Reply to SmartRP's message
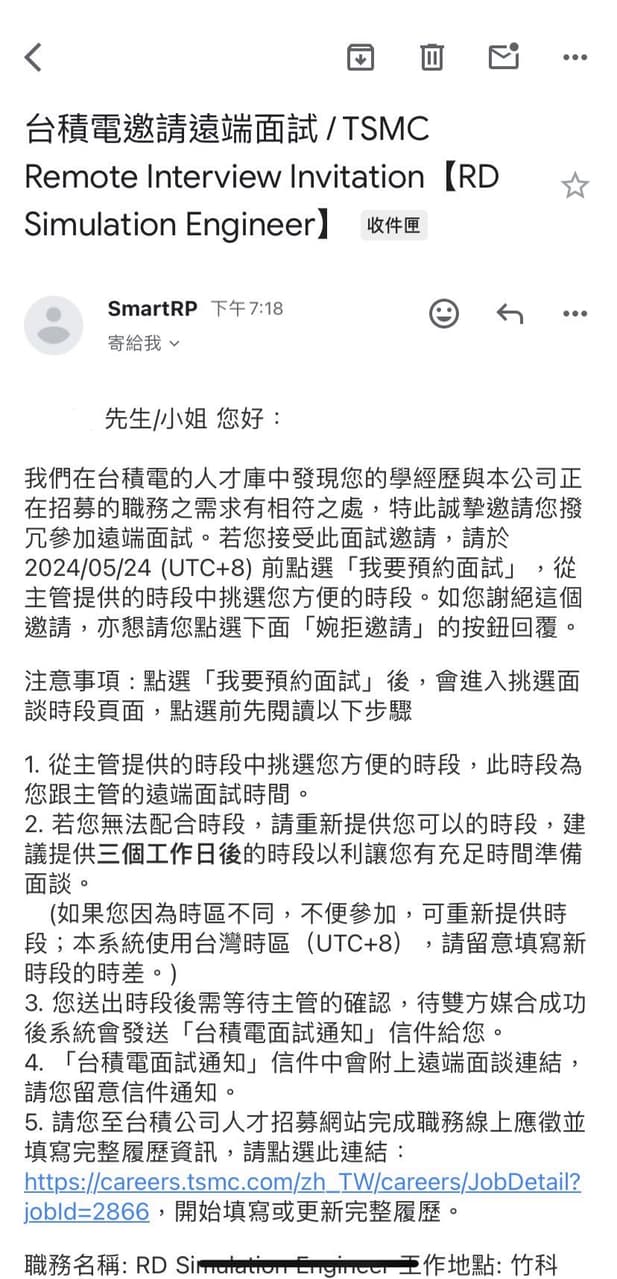Screen dimensions: 617x1279 [510, 314]
